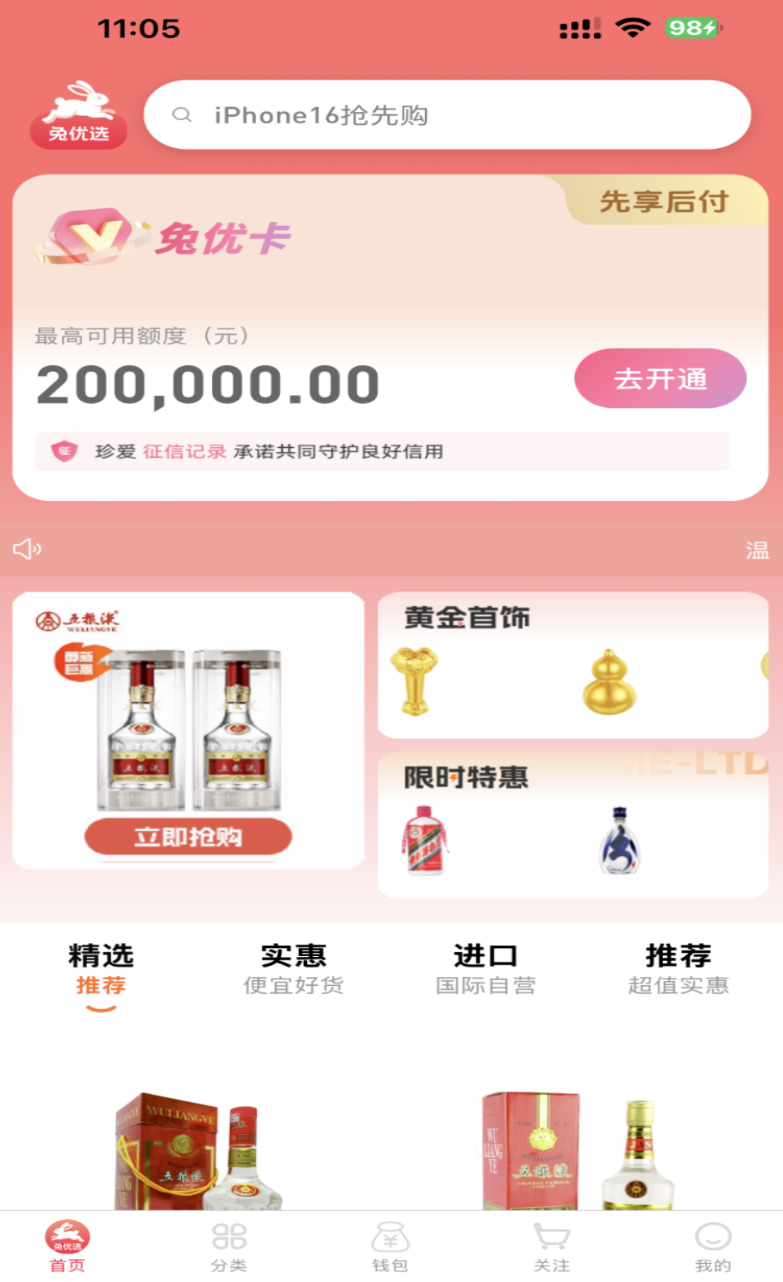This screenshot has width=783, height=1282.
Task: Go to the 首页 bottom tab
Action: [67, 1246]
